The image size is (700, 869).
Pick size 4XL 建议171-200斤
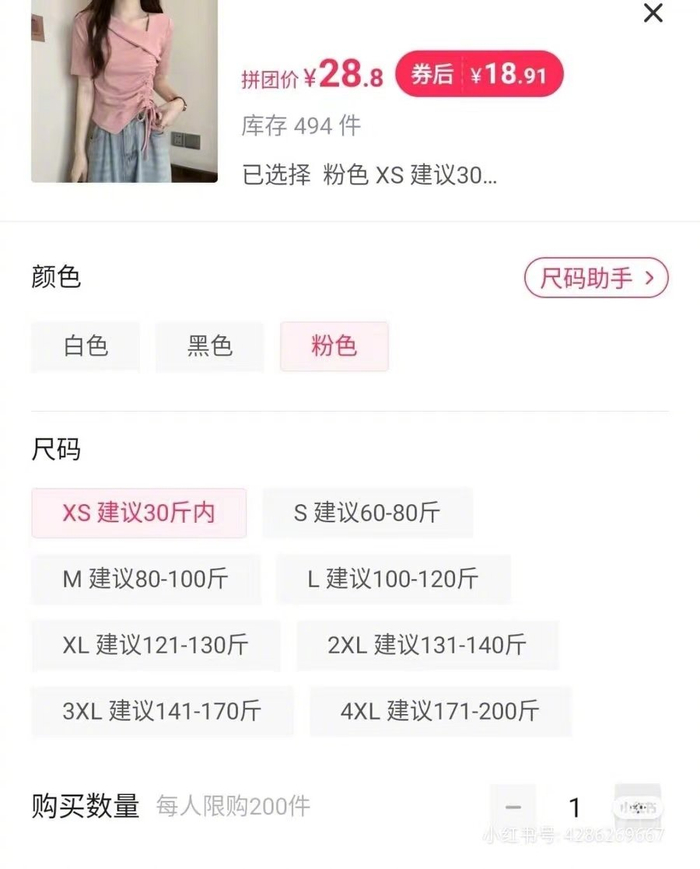pyautogui.click(x=440, y=711)
